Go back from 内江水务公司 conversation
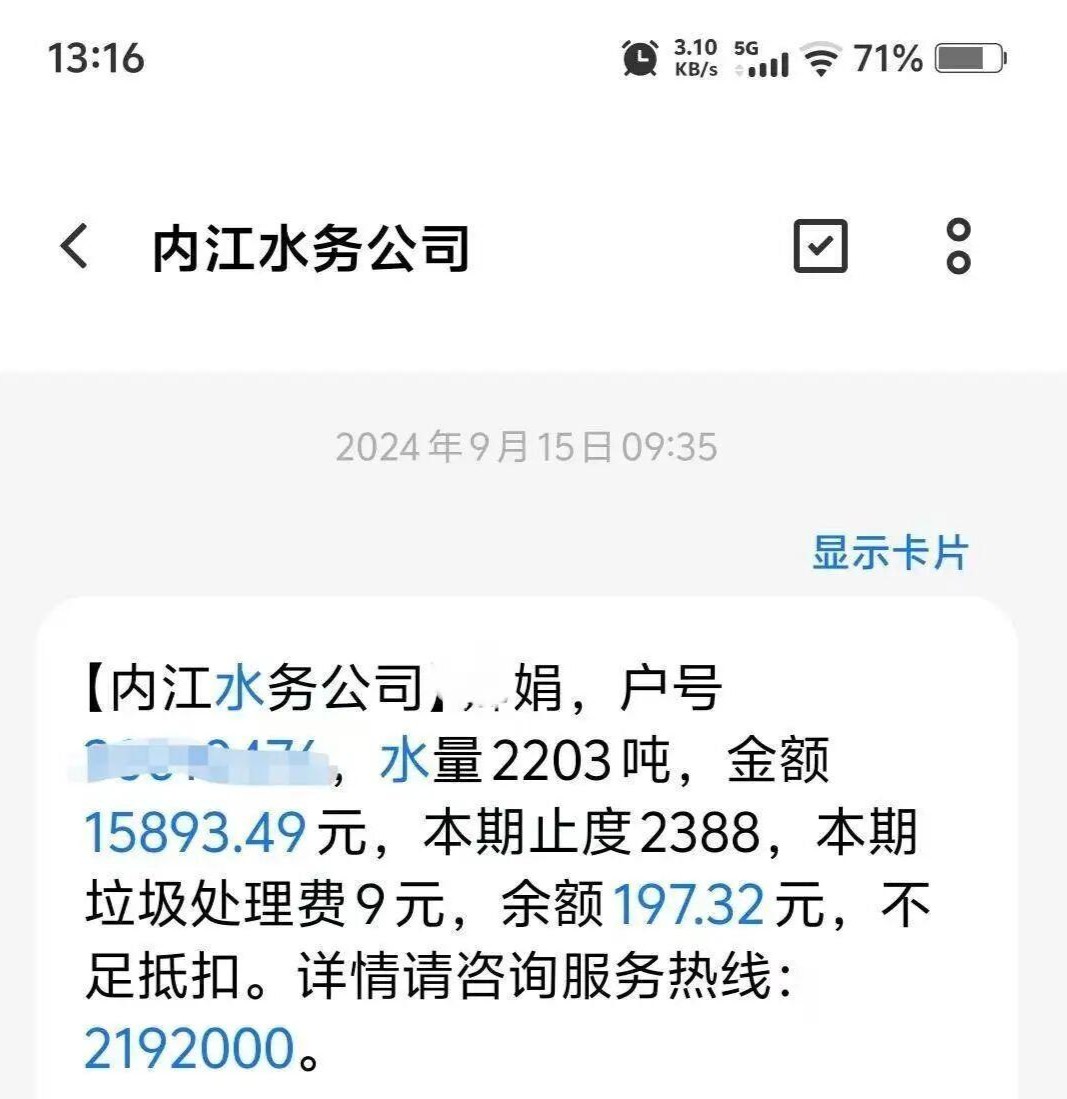This screenshot has height=1099, width=1067. coord(75,247)
